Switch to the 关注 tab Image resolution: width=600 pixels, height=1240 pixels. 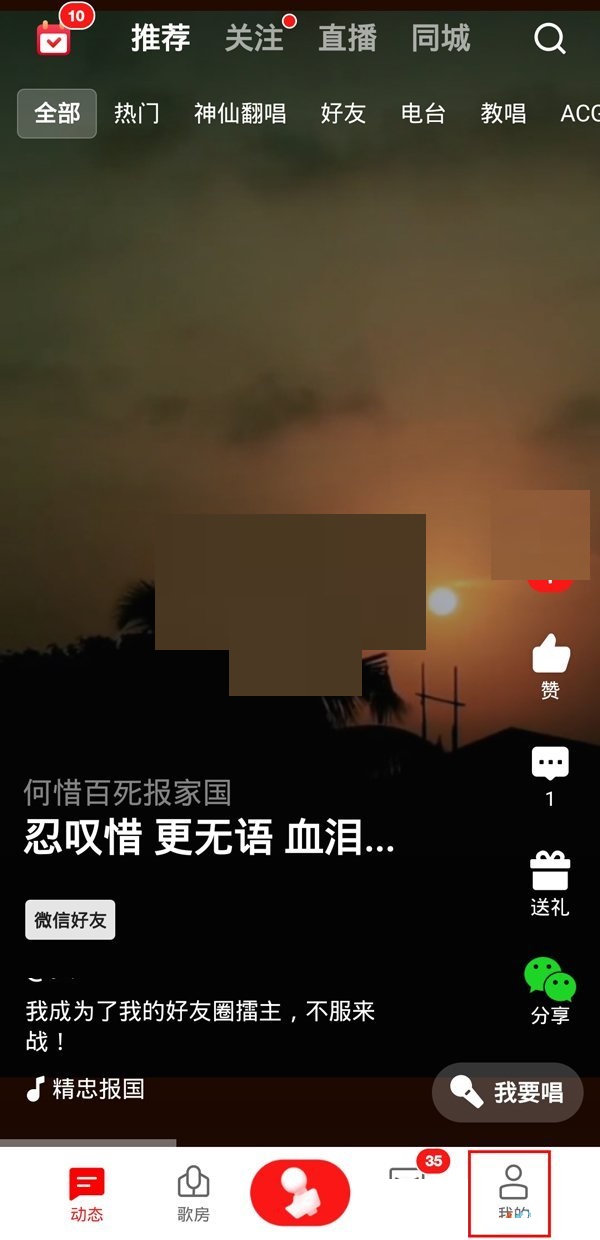(x=254, y=39)
